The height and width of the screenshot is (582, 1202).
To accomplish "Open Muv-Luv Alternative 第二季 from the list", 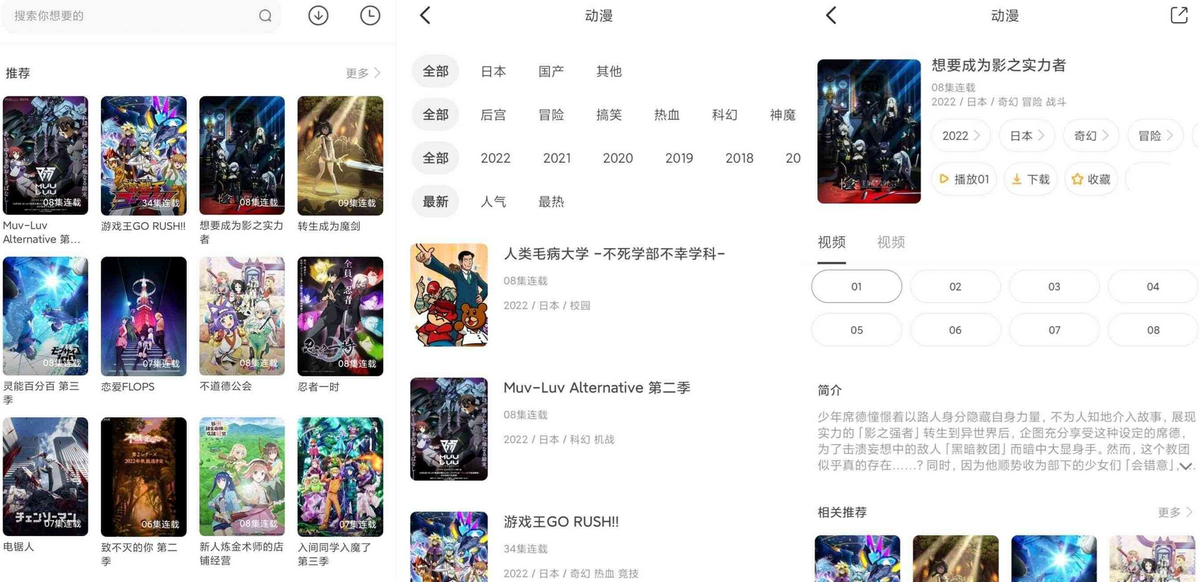I will click(x=596, y=388).
